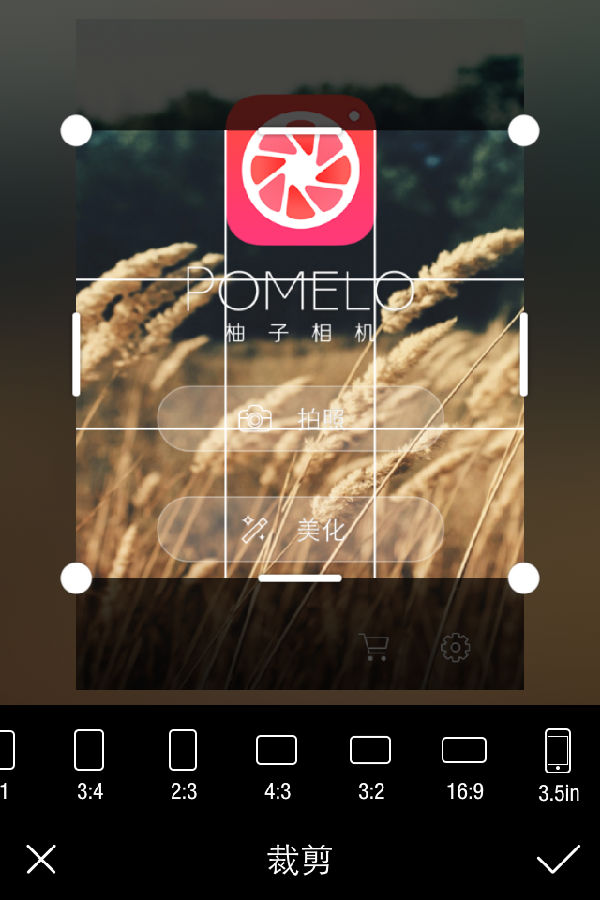Screen dimensions: 600x900
Task: Pick the 3:2 crop ratio
Action: pyautogui.click(x=370, y=762)
